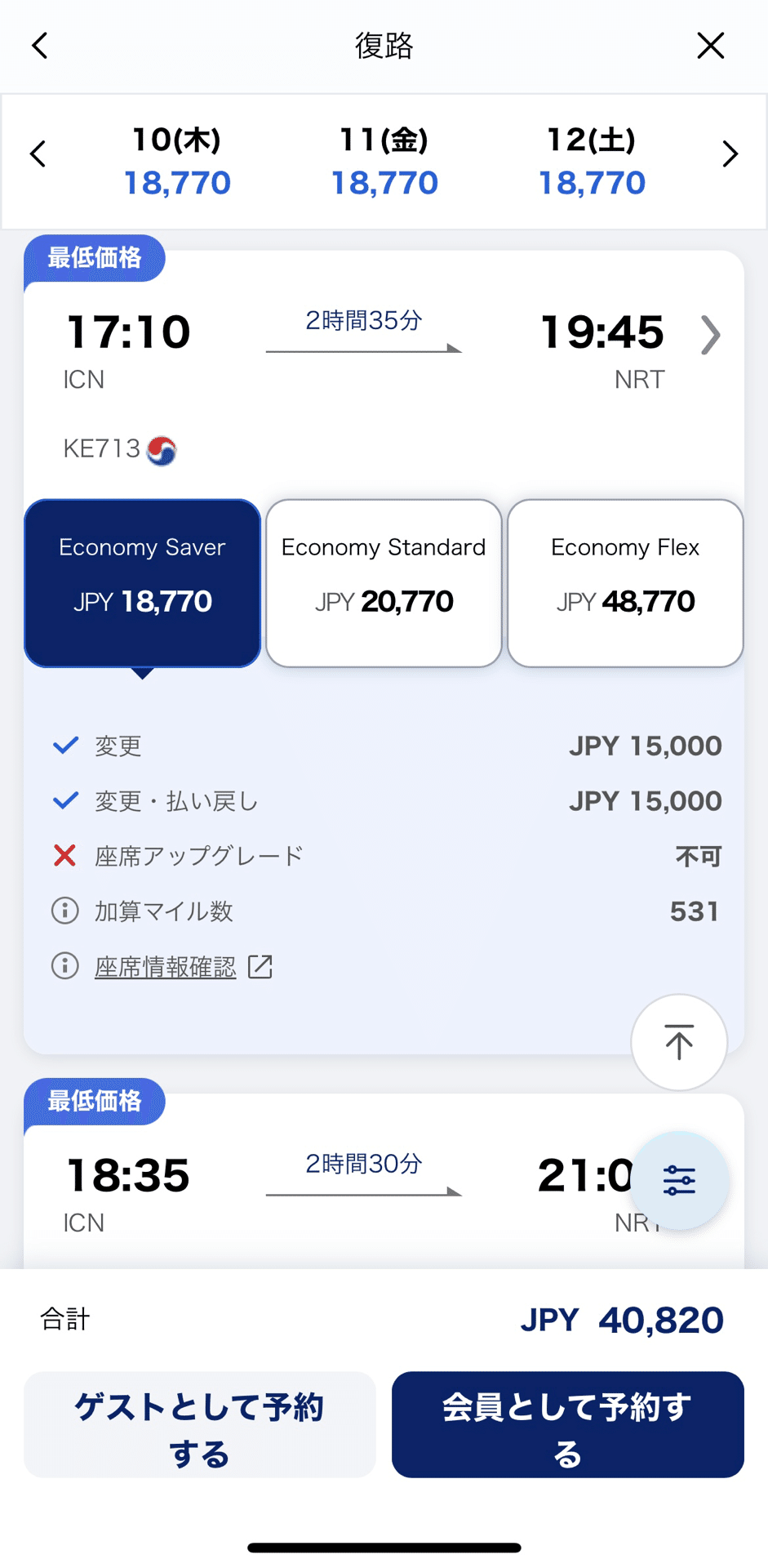Go back with the top-left arrow
The image size is (768, 1568).
pos(39,46)
